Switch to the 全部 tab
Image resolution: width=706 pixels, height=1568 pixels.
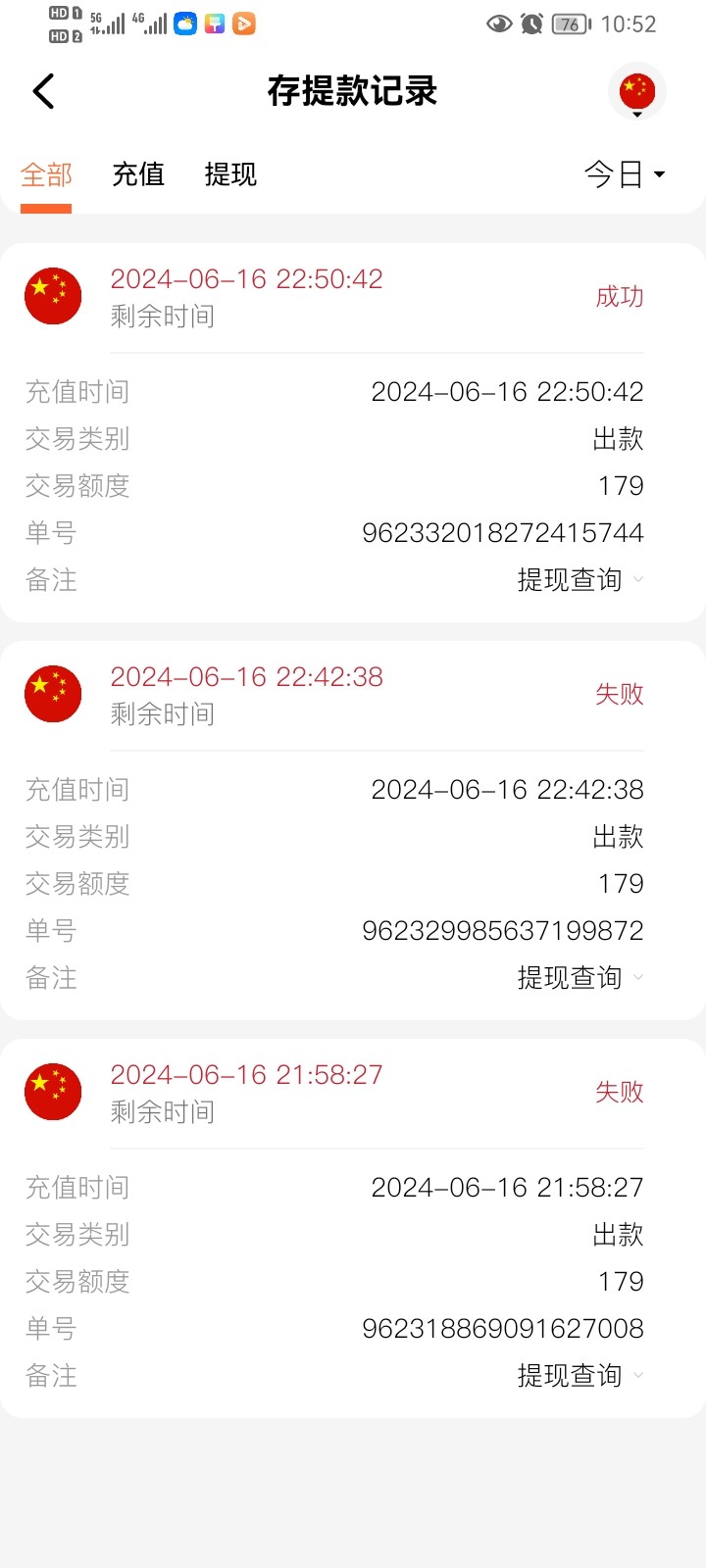click(x=46, y=175)
